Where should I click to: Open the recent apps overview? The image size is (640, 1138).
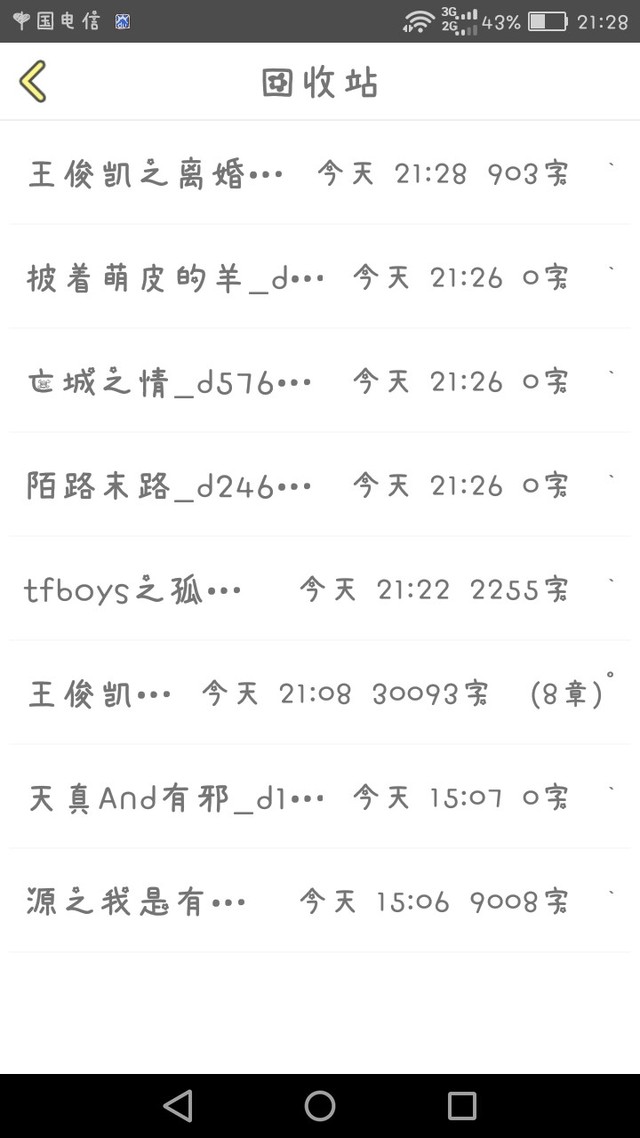coord(462,1105)
